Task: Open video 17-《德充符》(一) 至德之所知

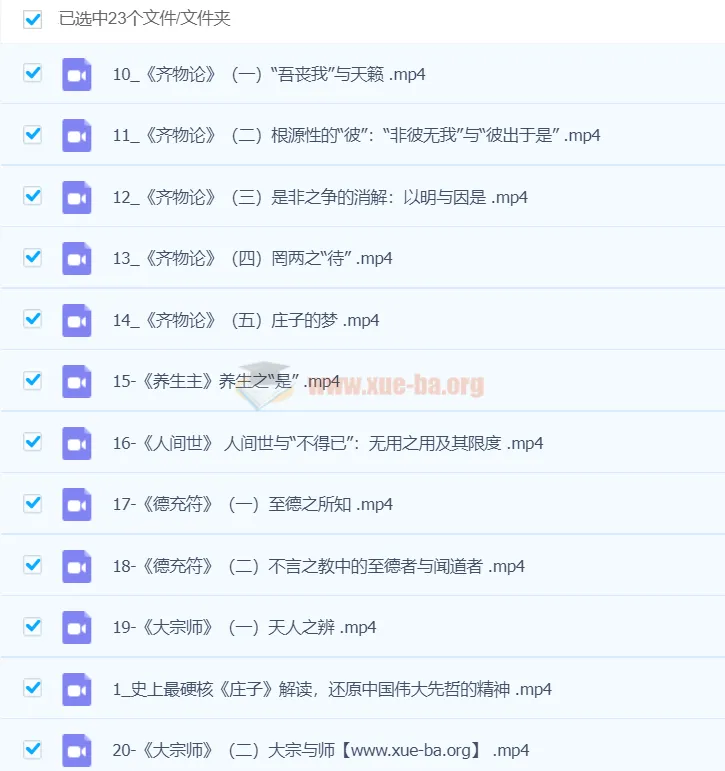Action: [252, 504]
